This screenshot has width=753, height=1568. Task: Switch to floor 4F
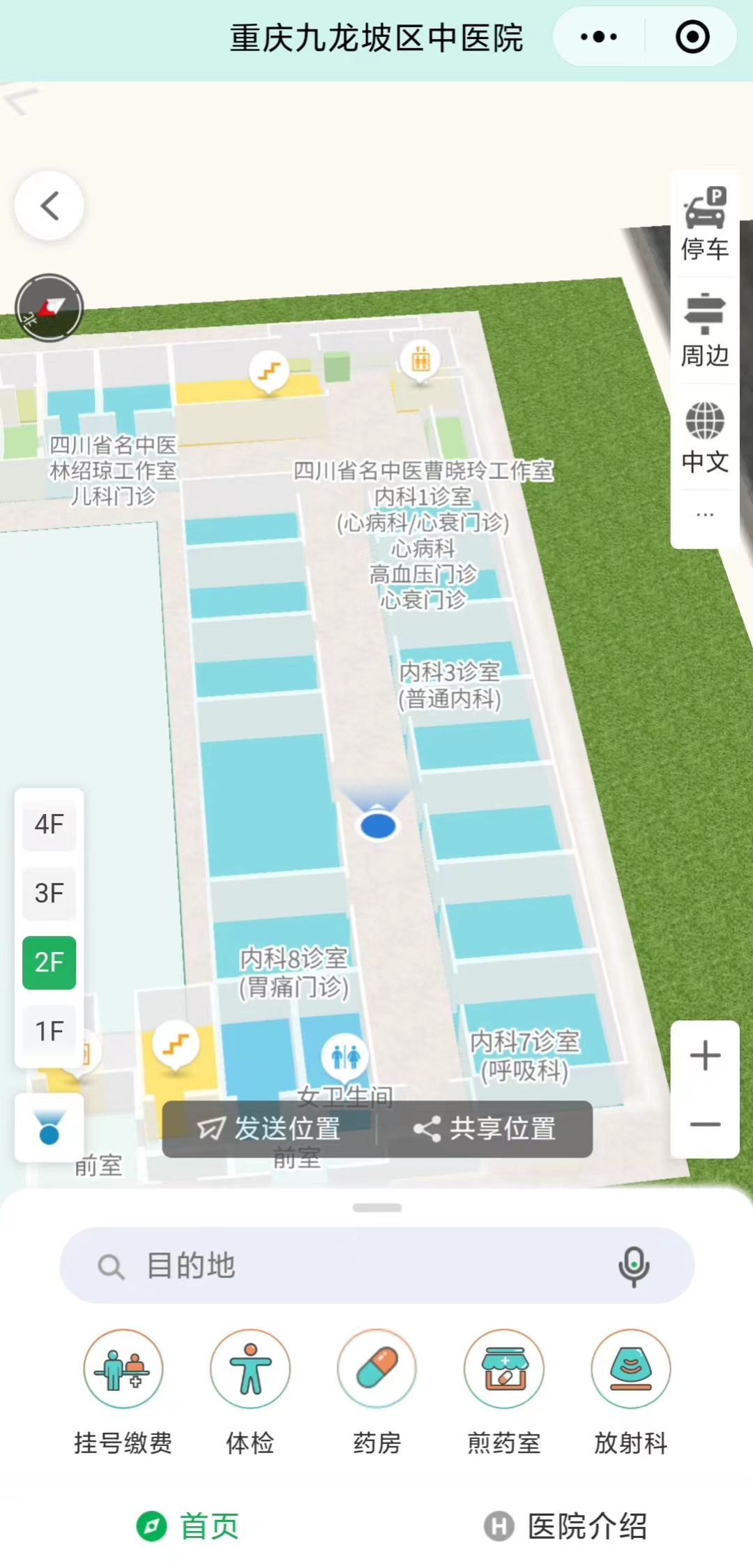50,824
